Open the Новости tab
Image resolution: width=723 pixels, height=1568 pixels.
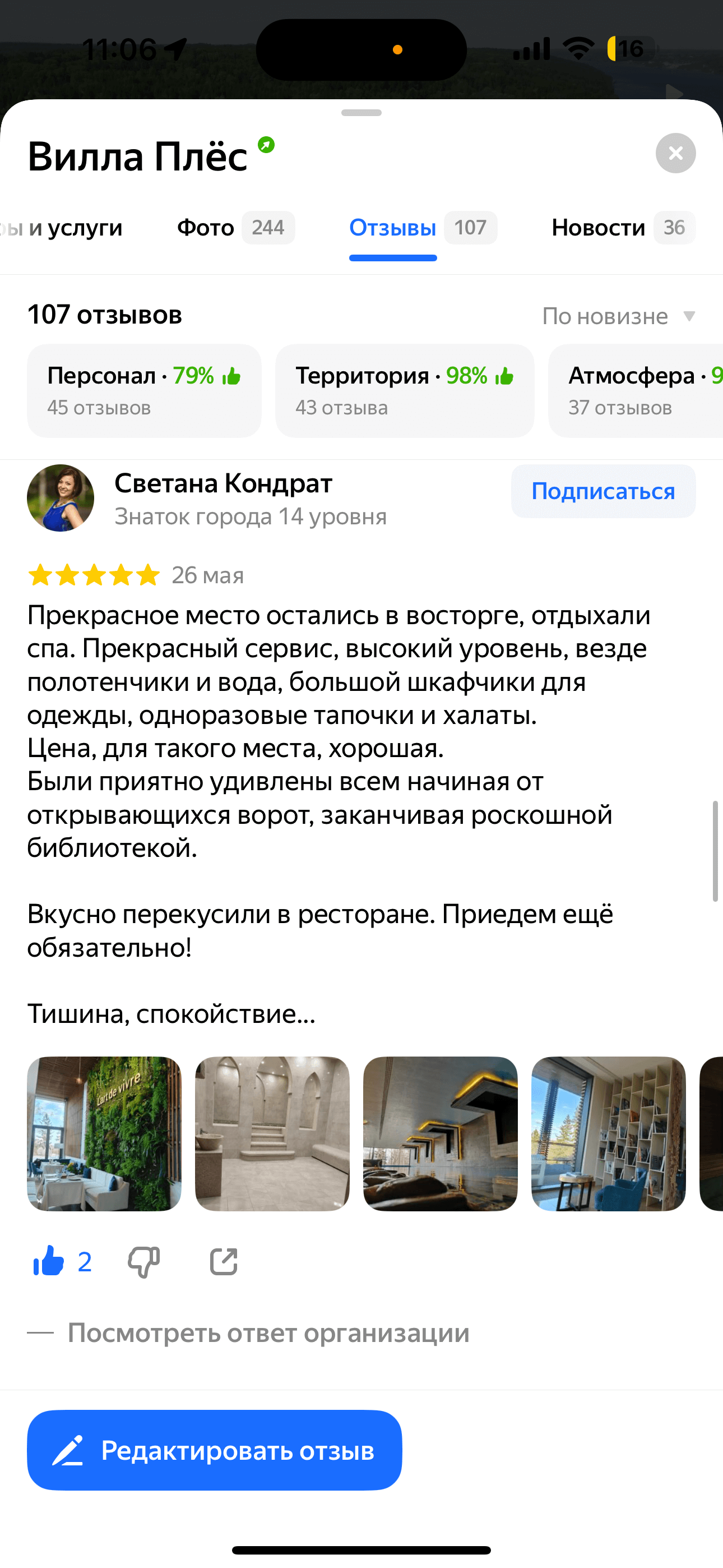[x=623, y=228]
